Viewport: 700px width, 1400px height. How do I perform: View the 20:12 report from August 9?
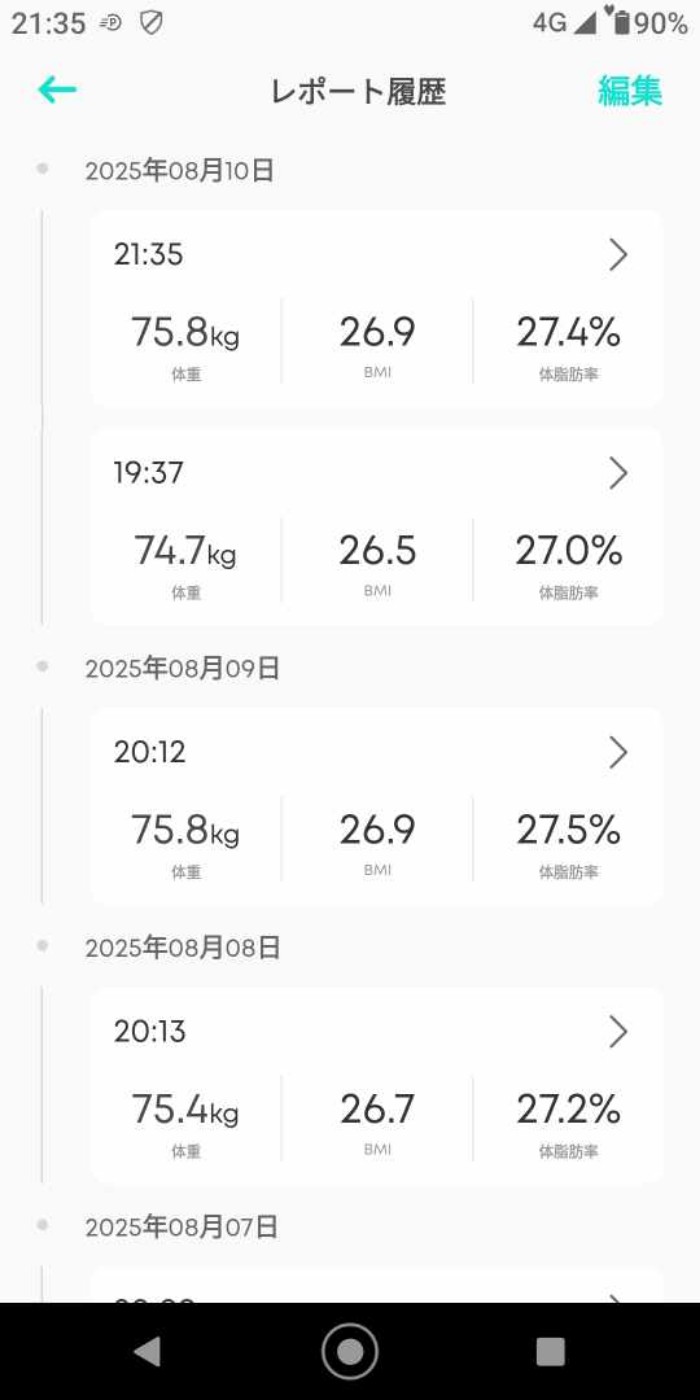(x=376, y=806)
